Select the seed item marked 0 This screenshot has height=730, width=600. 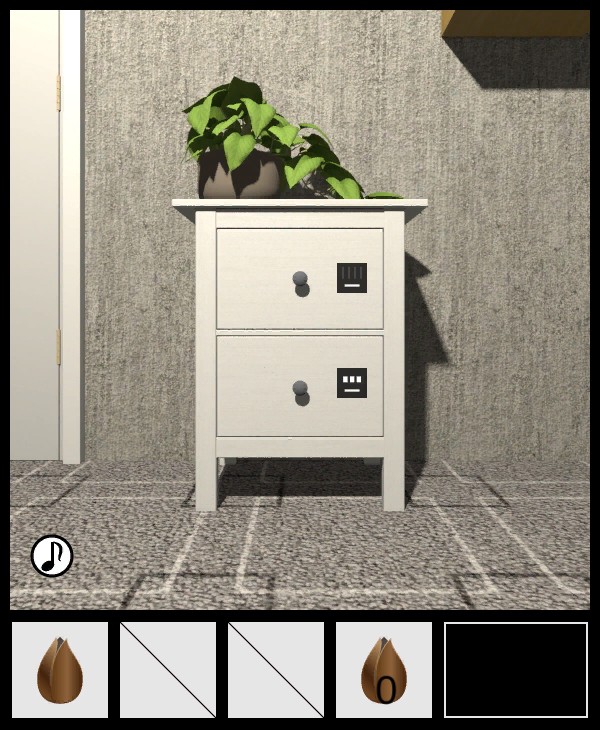point(384,670)
